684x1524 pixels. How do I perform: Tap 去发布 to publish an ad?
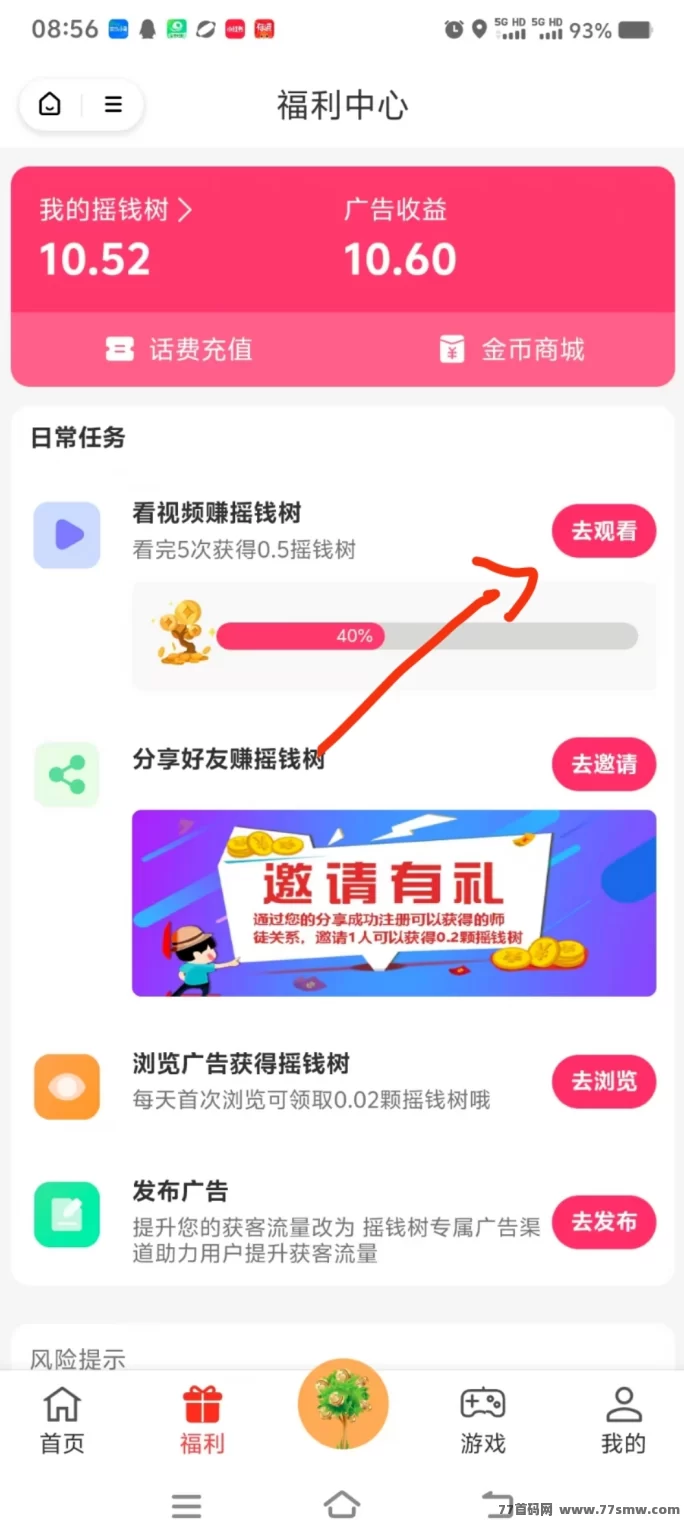[603, 1222]
